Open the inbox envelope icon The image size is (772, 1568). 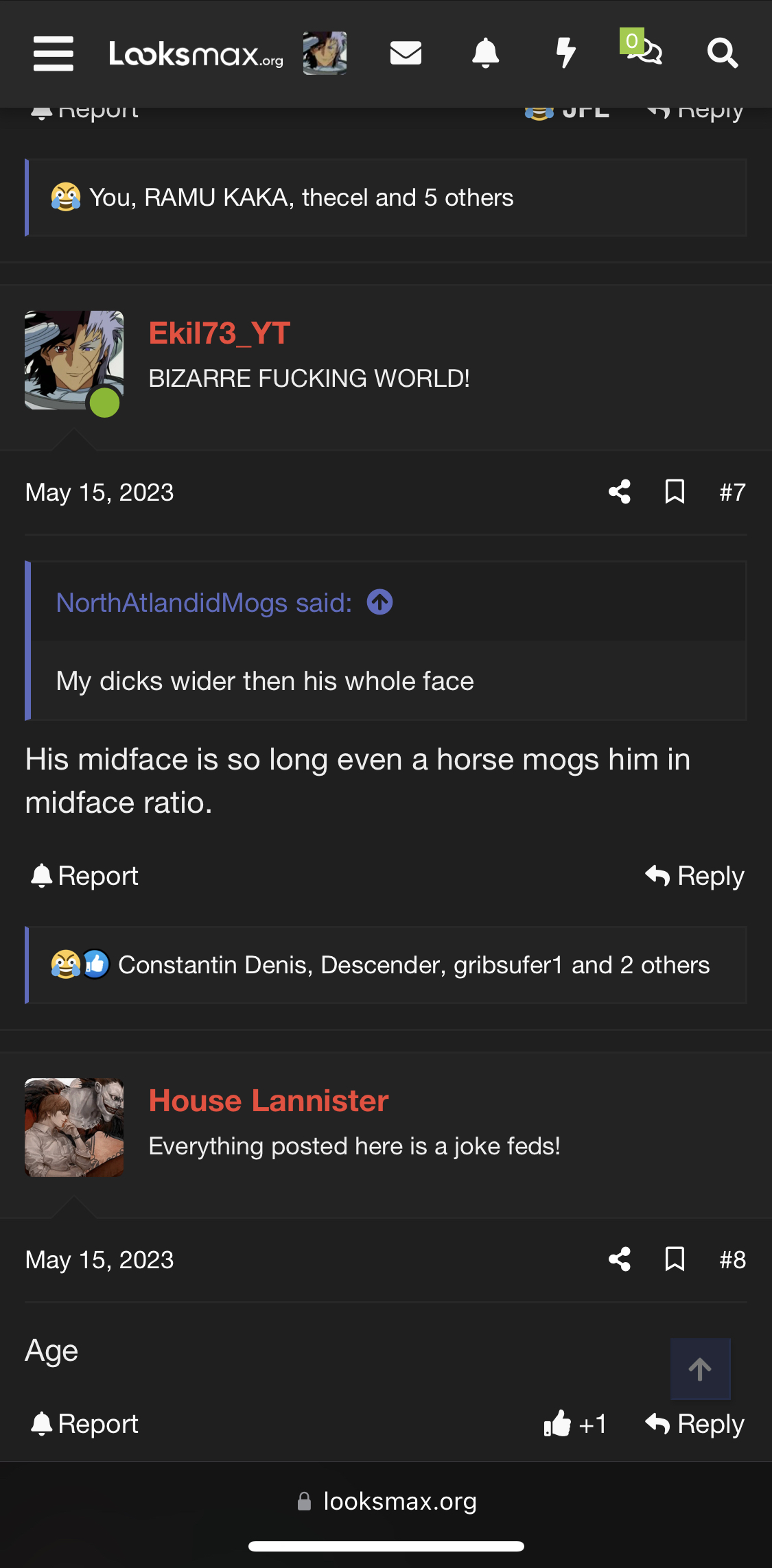[406, 54]
